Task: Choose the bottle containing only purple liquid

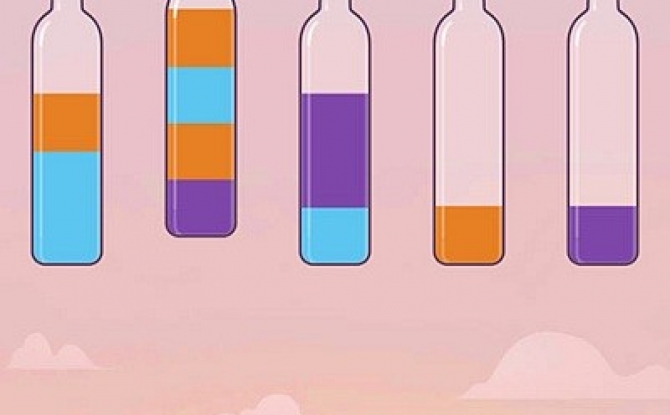Action: [x=603, y=160]
